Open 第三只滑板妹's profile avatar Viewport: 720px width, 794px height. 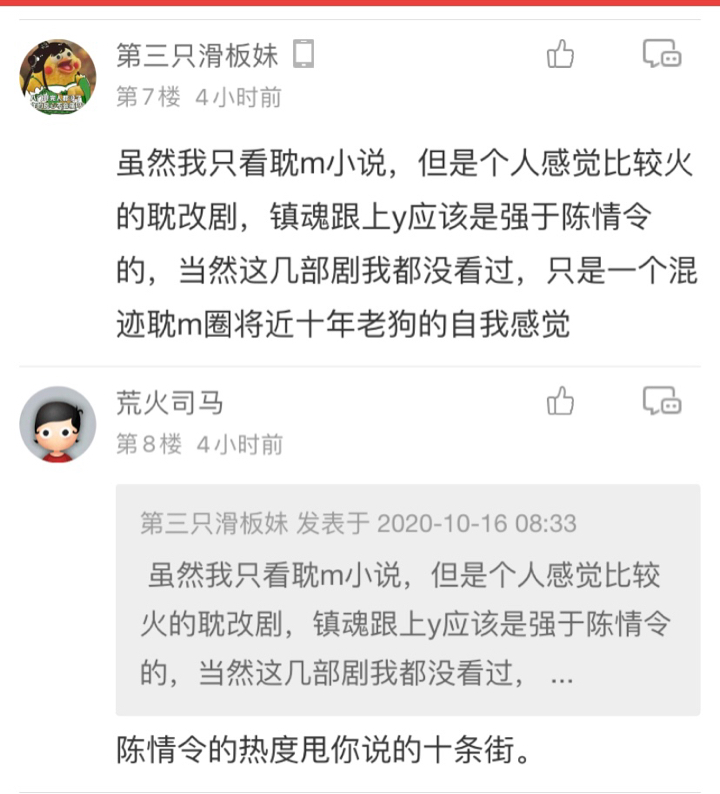pos(58,78)
